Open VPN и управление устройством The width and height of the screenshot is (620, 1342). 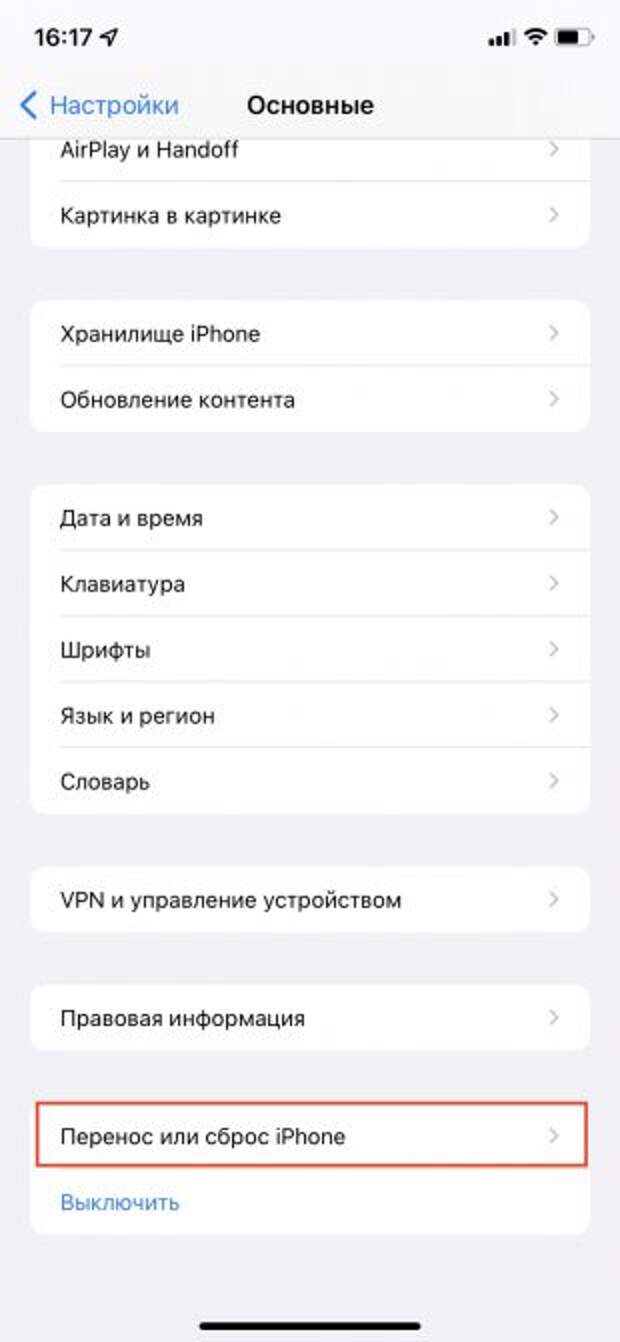tap(310, 900)
